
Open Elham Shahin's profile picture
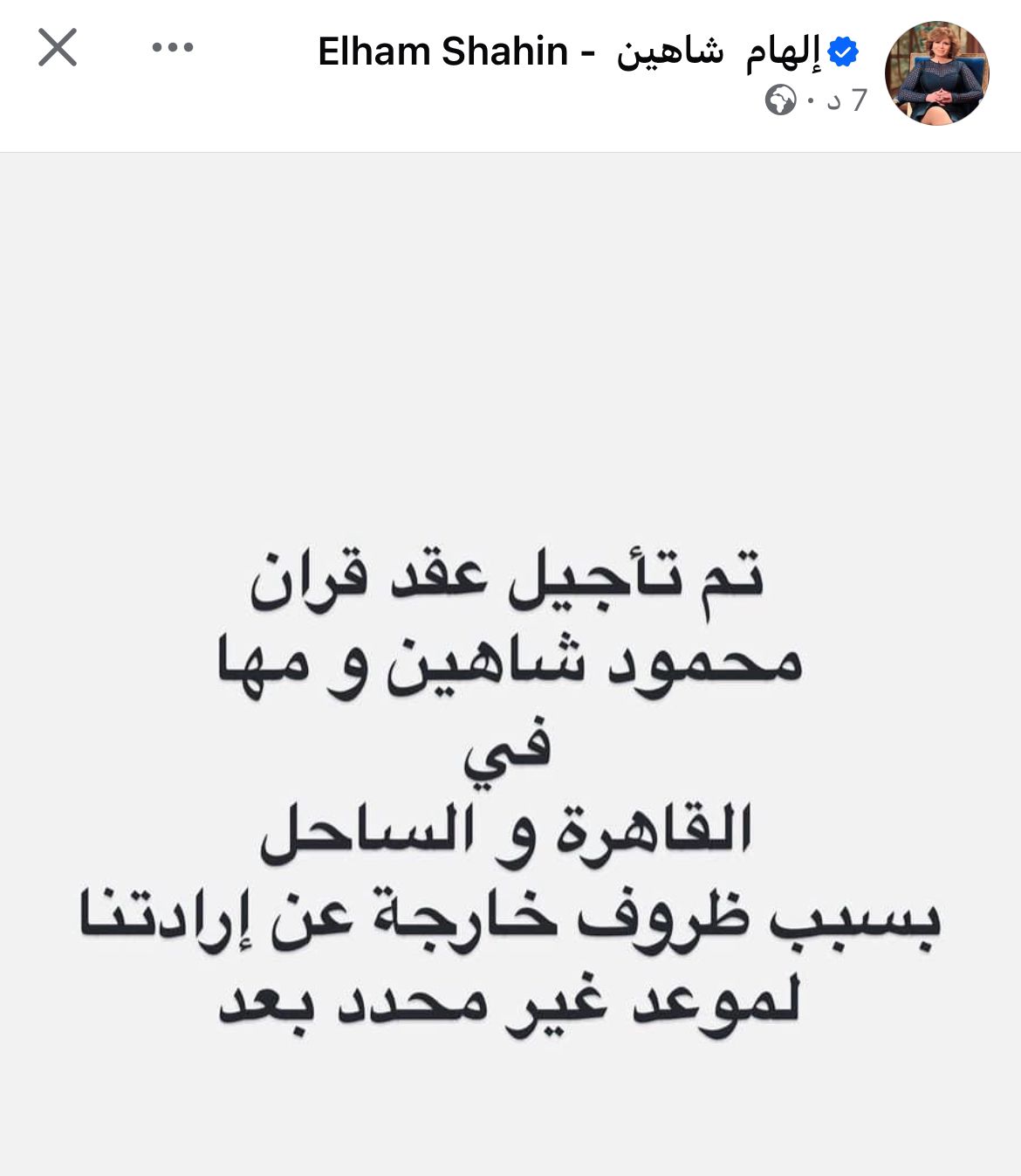click(x=936, y=73)
